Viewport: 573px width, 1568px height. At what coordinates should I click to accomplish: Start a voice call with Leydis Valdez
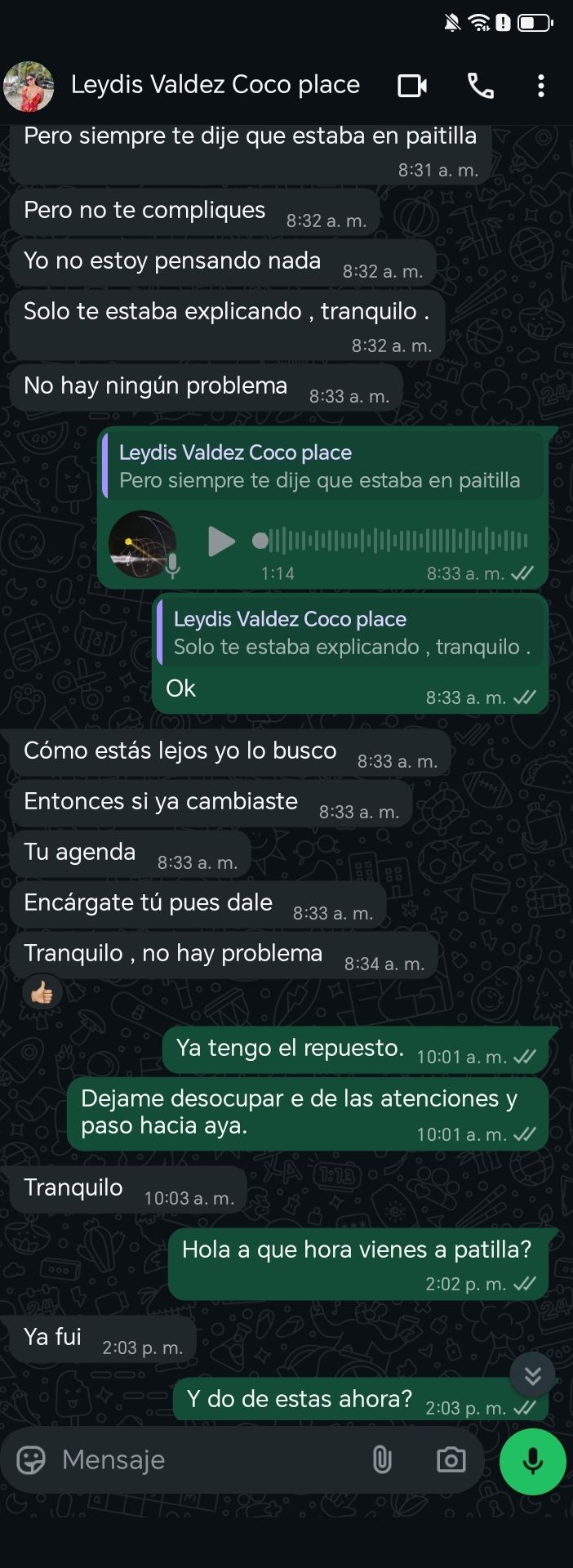(x=480, y=86)
